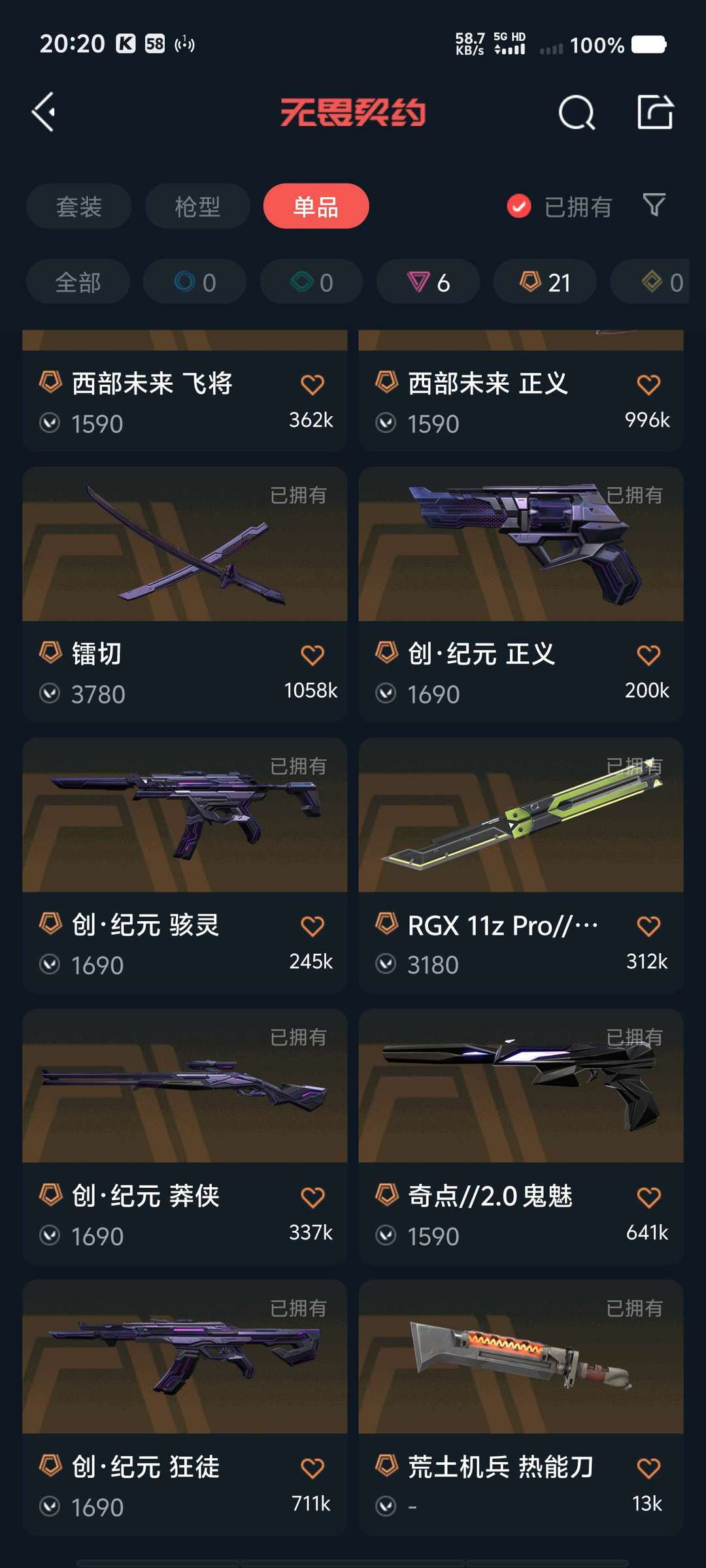
Task: Open the search icon in the header
Action: 577,113
